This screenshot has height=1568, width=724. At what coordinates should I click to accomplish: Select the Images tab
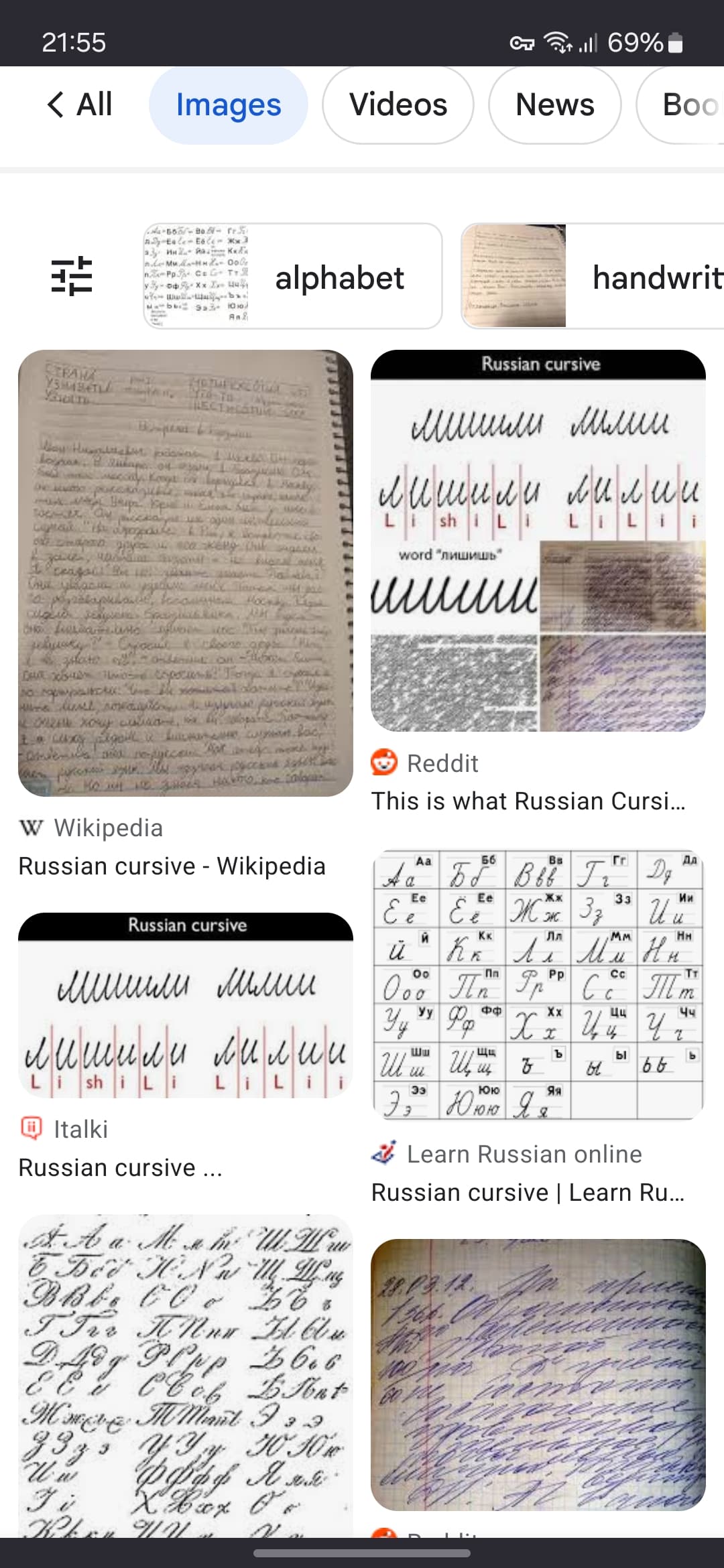pyautogui.click(x=228, y=105)
